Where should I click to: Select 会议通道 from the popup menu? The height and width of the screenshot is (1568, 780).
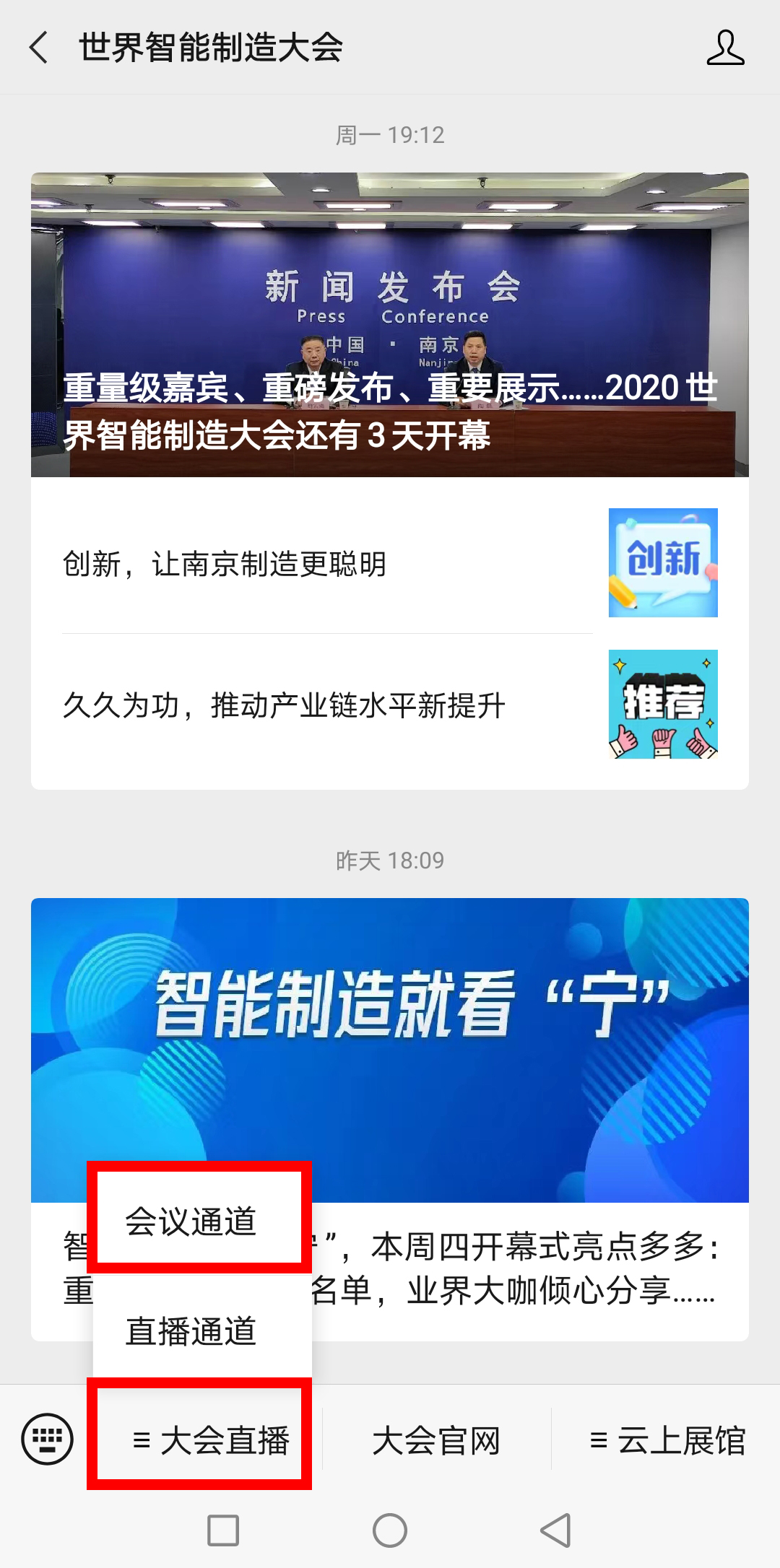click(x=191, y=1221)
